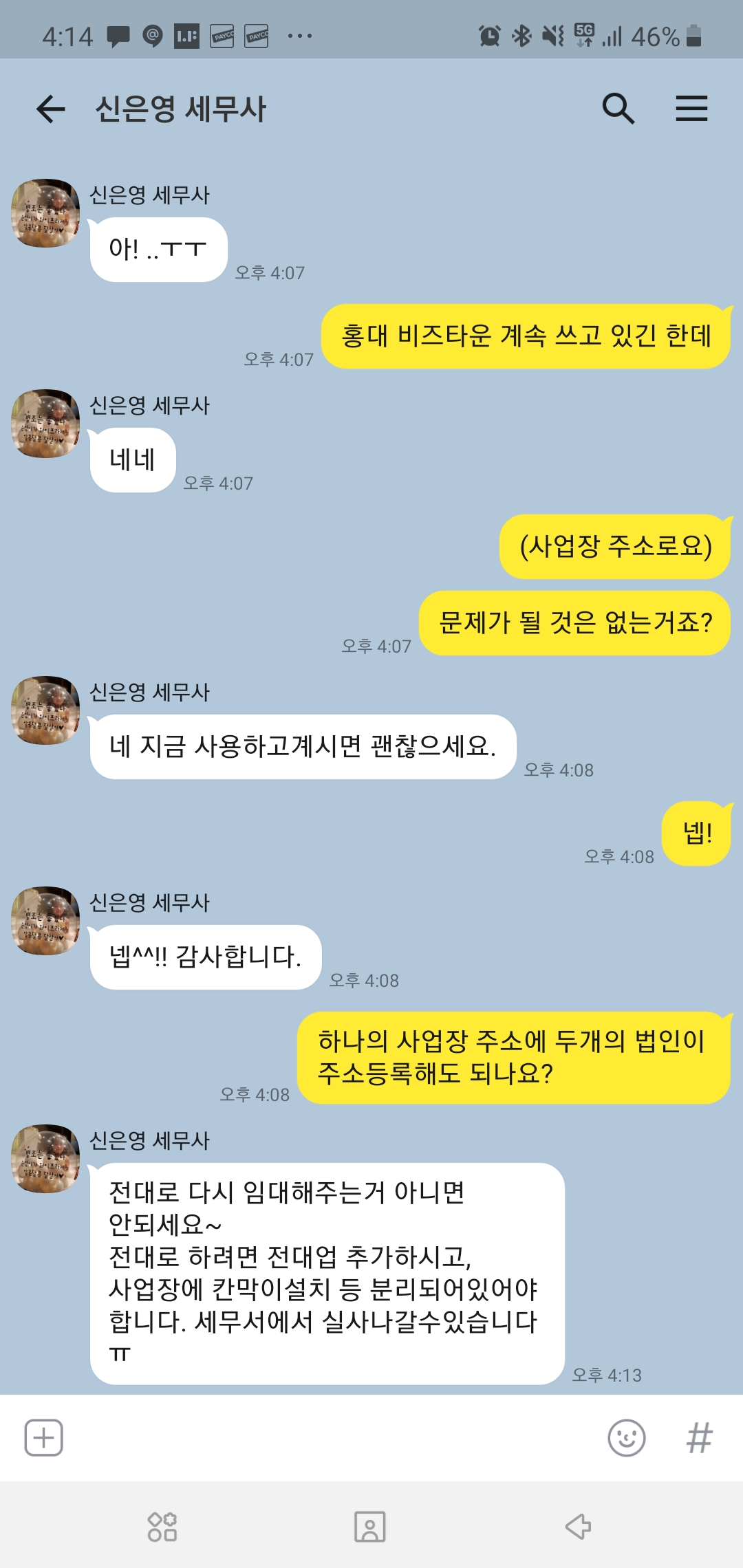This screenshot has height=1568, width=743.
Task: Tap the hashtag search icon
Action: (699, 1437)
